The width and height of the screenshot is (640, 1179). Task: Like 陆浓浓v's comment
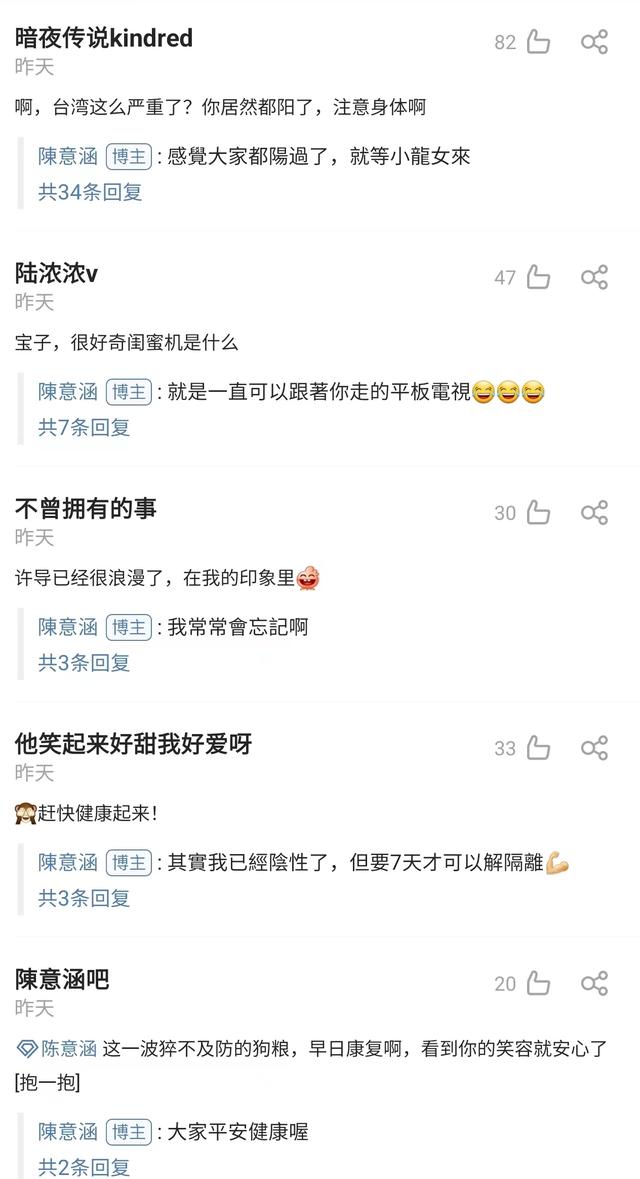pyautogui.click(x=538, y=277)
